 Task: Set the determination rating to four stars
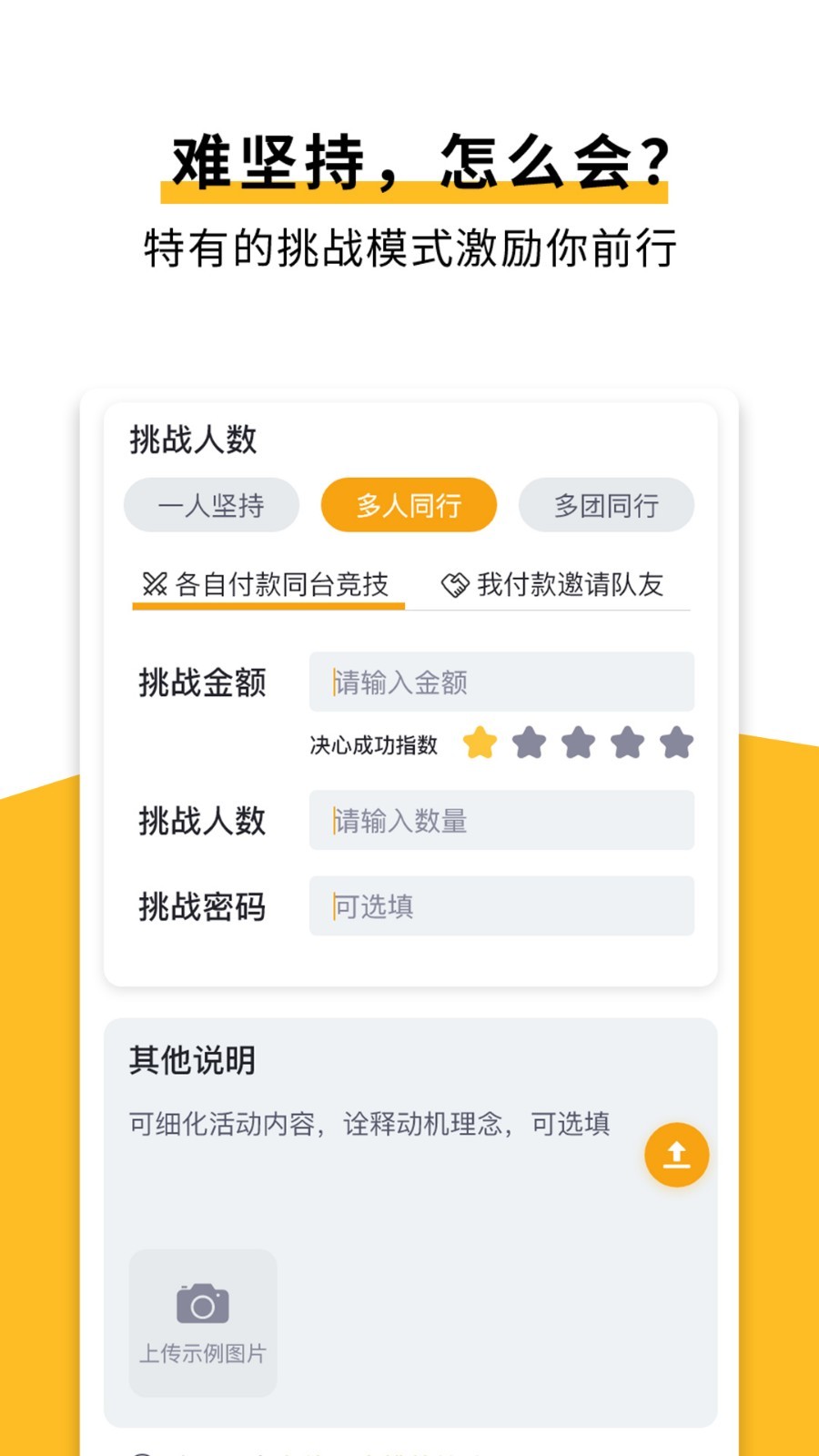pyautogui.click(x=626, y=743)
